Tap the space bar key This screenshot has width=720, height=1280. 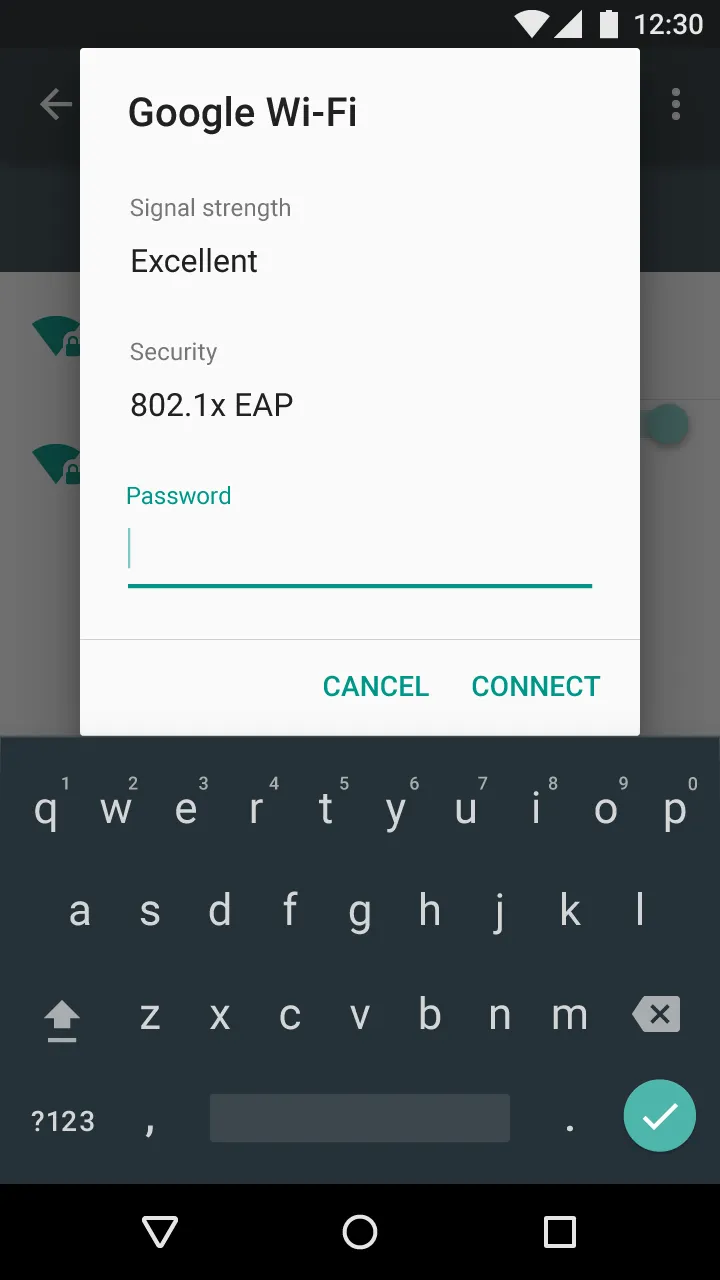pos(360,1118)
